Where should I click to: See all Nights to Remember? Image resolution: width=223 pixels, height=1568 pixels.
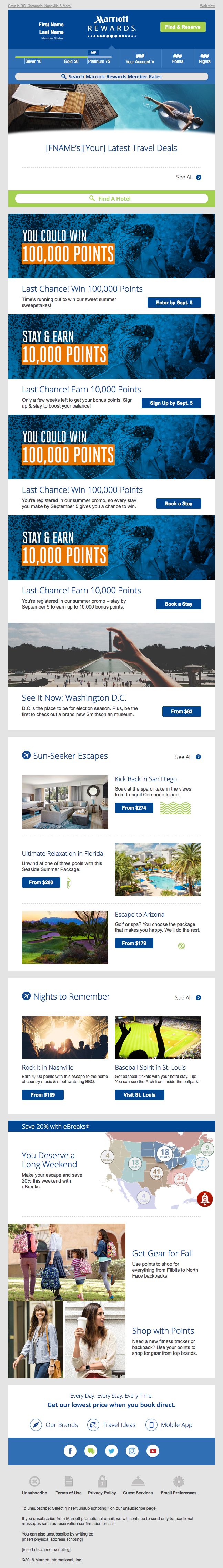(188, 998)
